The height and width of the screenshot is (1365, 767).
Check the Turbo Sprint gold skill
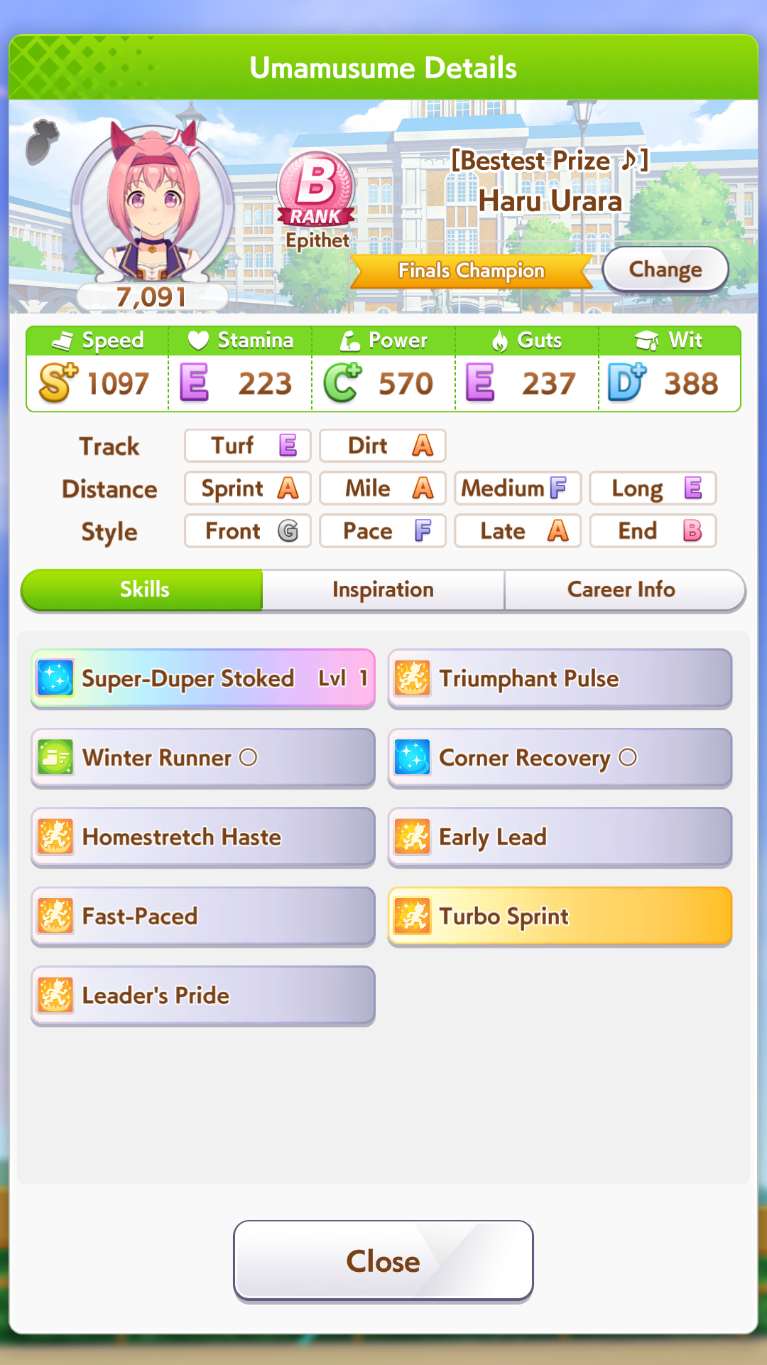(560, 916)
